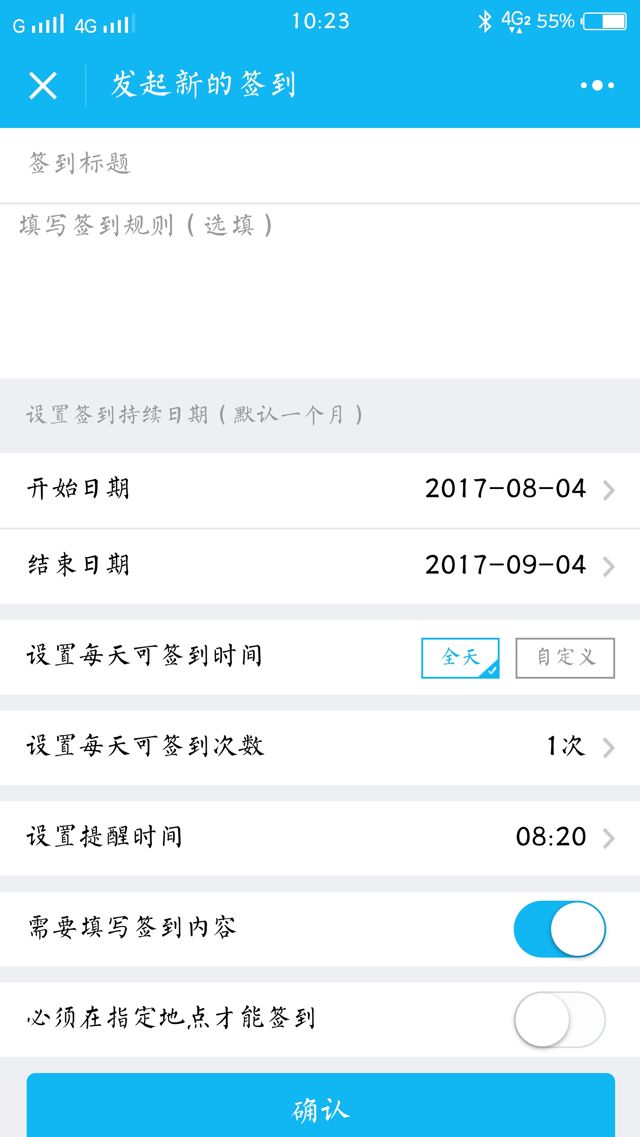Image resolution: width=640 pixels, height=1137 pixels.
Task: Enable 必须在指定地点才能签到 switch
Action: pyautogui.click(x=560, y=1020)
